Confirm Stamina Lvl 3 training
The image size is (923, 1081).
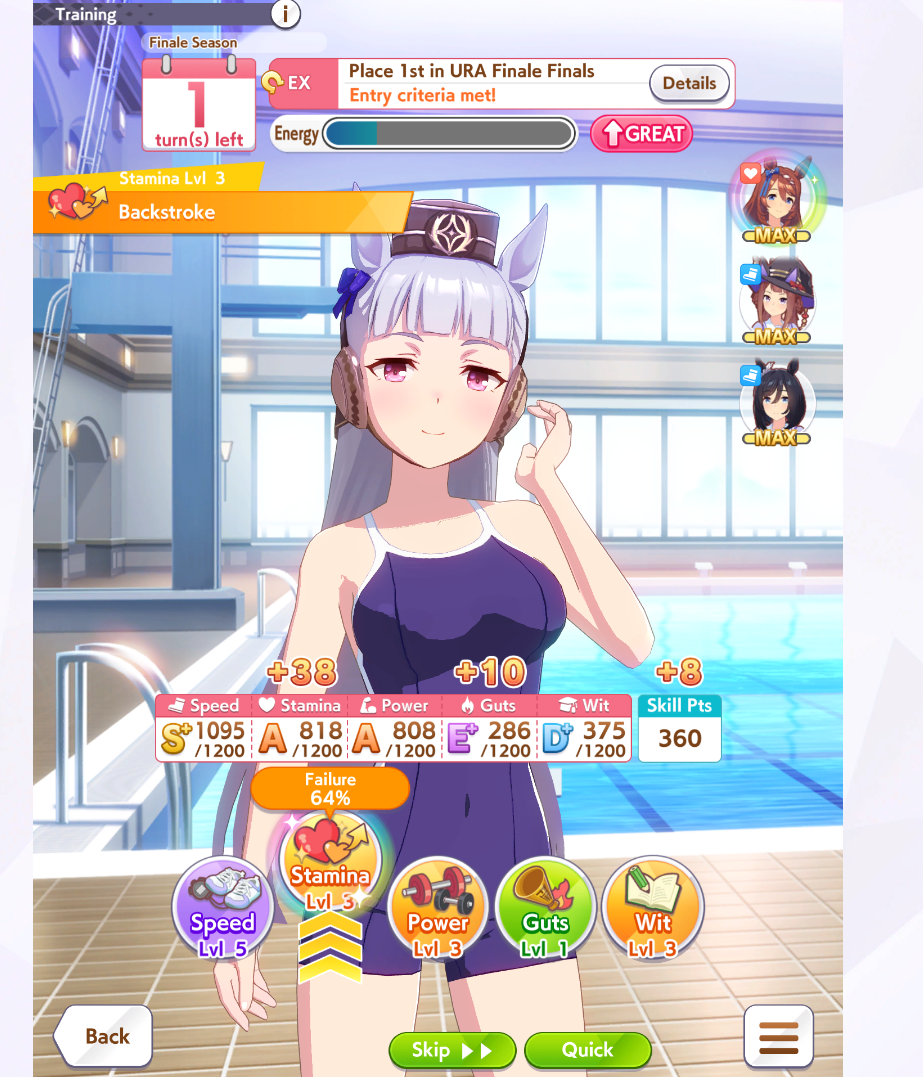click(330, 866)
